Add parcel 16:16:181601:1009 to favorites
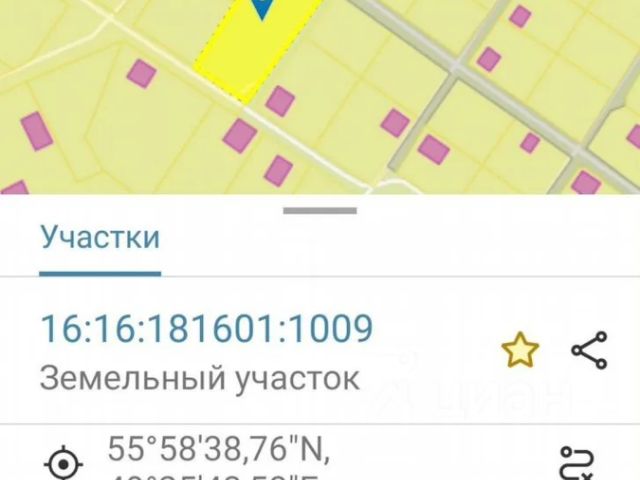640x480 pixels. [520, 350]
